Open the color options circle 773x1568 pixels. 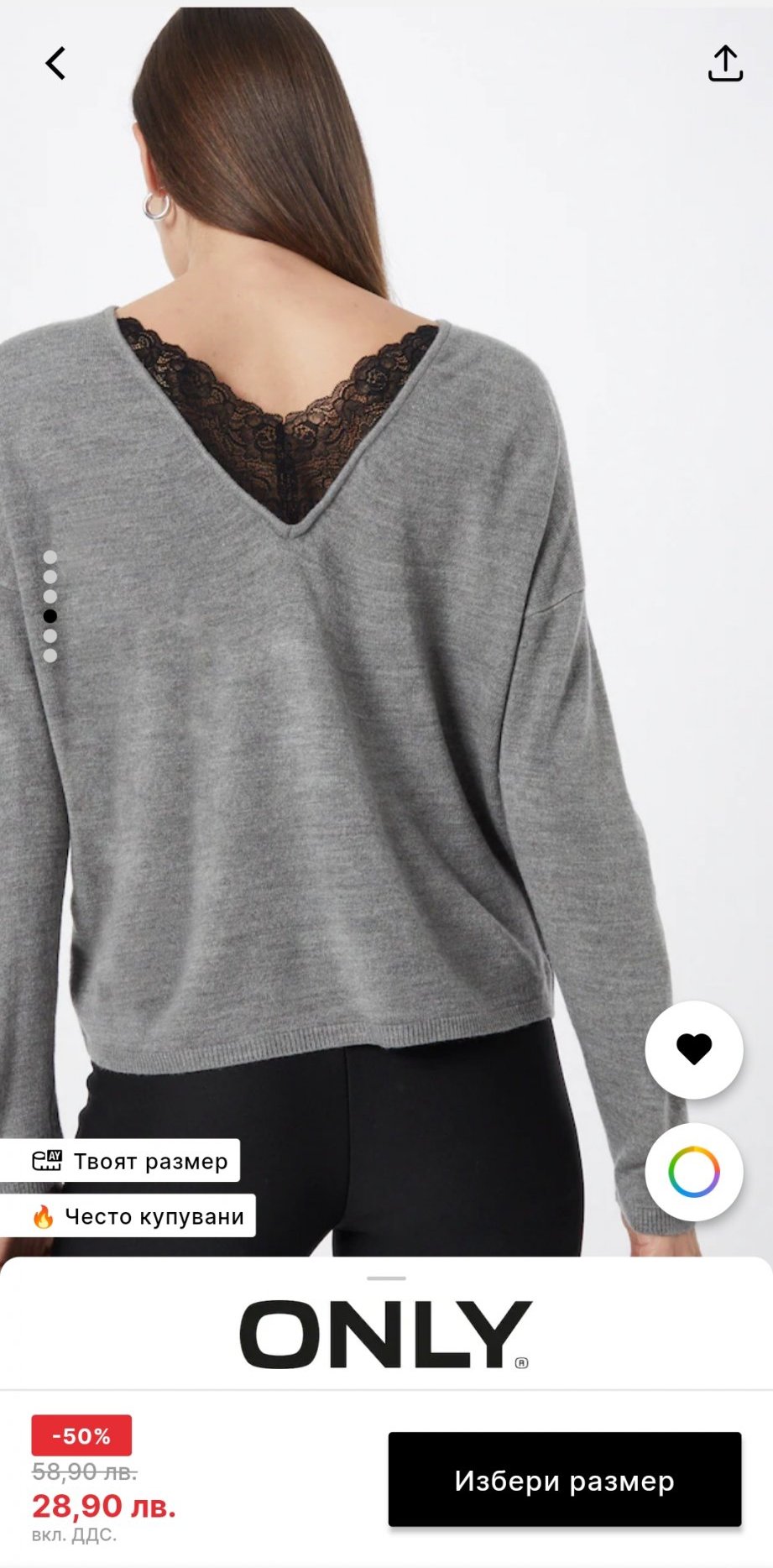(693, 1172)
